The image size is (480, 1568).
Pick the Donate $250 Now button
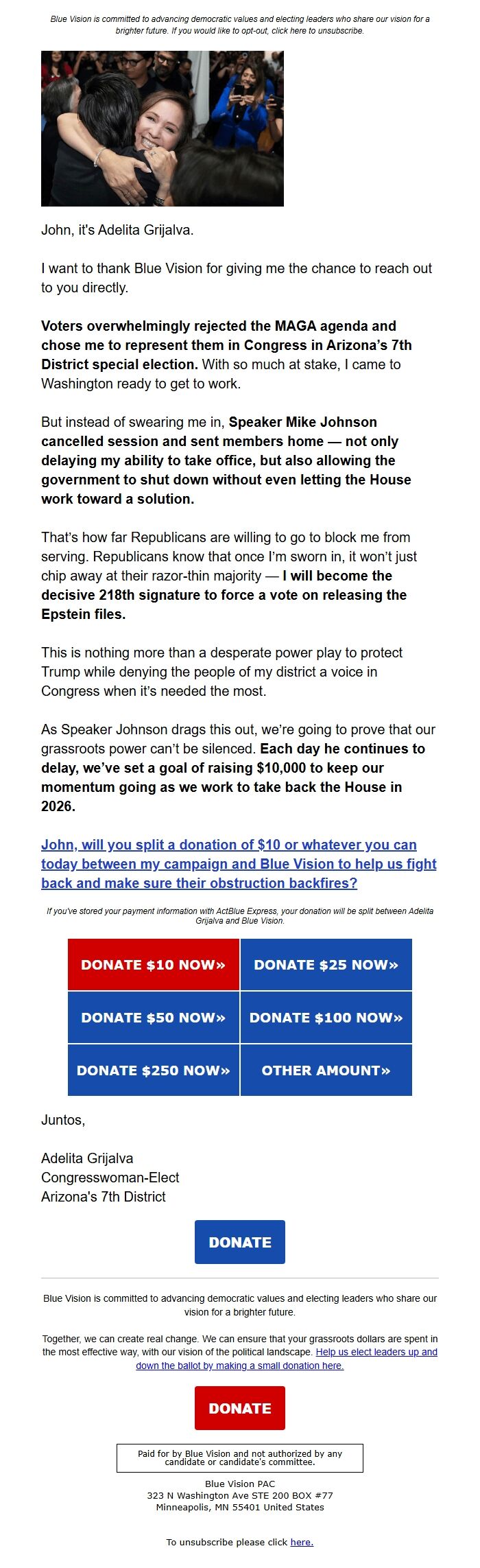[x=154, y=1070]
